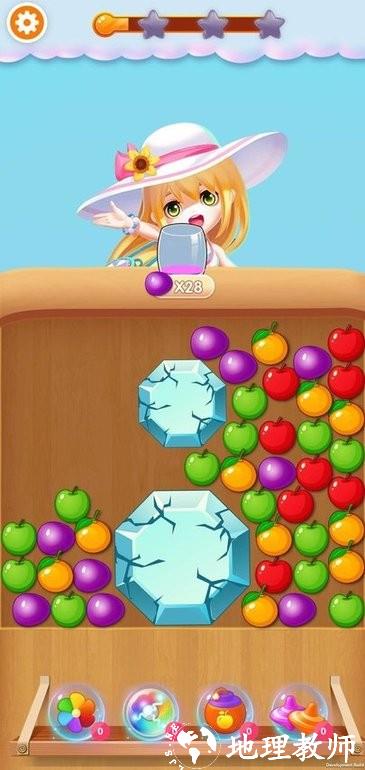This screenshot has width=365, height=770.
Task: Open the settings gear
Action: click(x=27, y=23)
